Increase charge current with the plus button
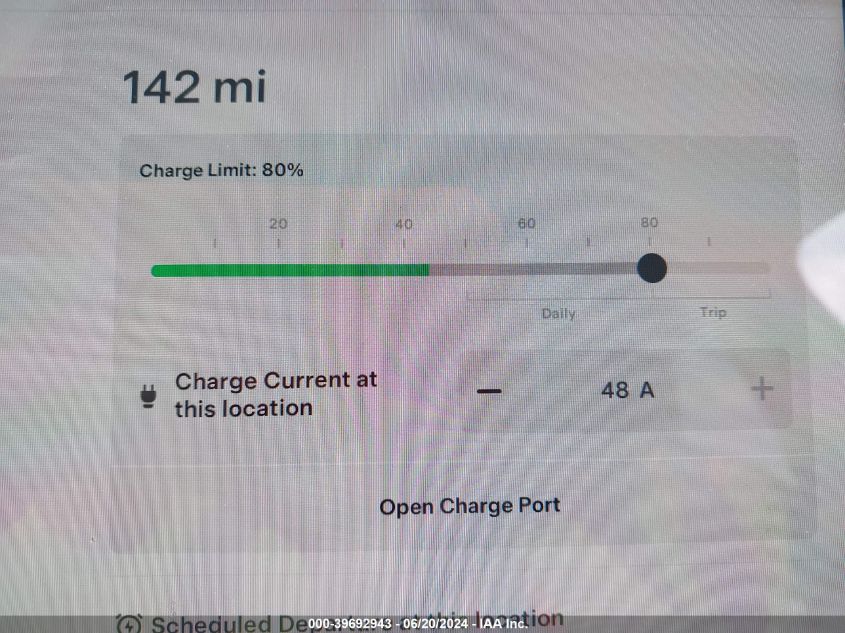Screen dimensions: 845x633 pos(762,390)
